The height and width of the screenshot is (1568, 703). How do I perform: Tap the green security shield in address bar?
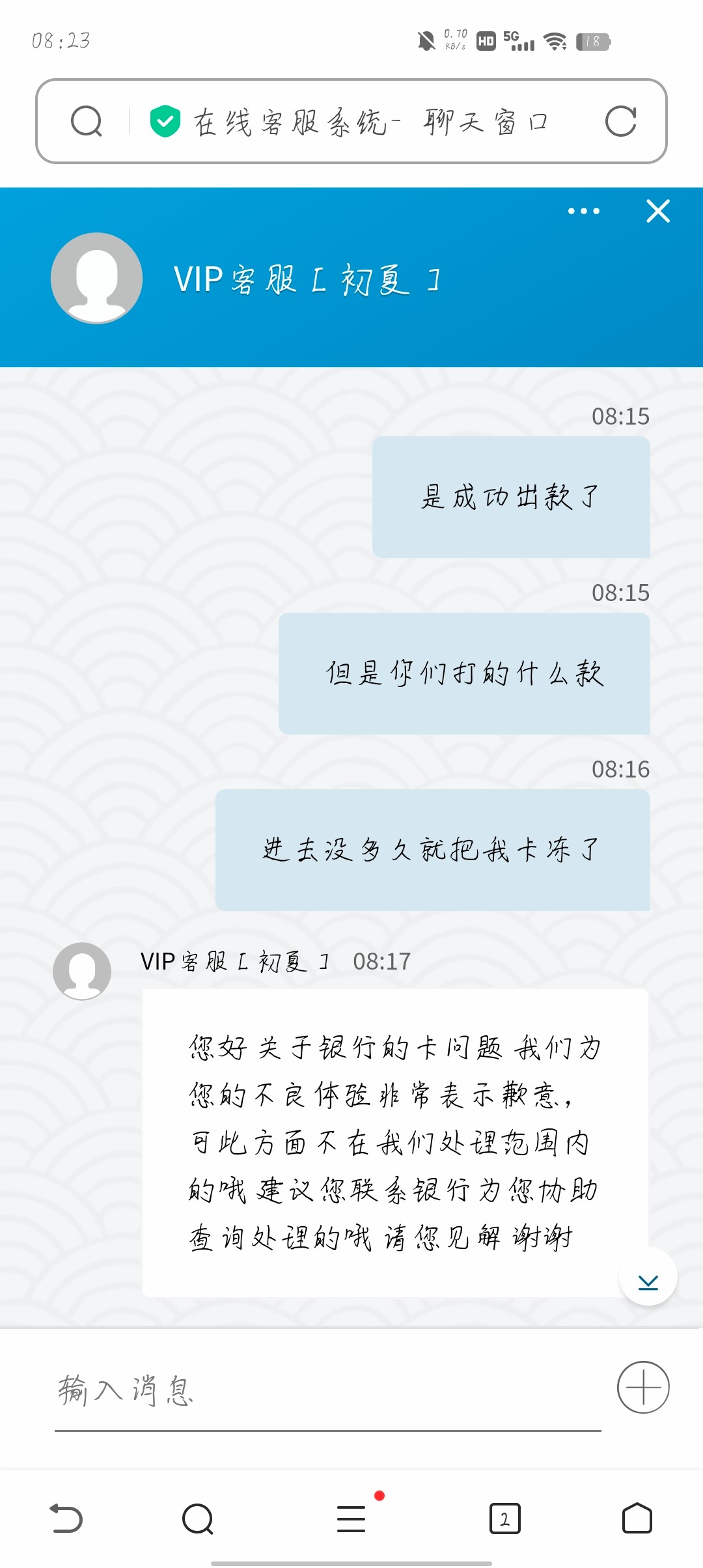click(165, 121)
